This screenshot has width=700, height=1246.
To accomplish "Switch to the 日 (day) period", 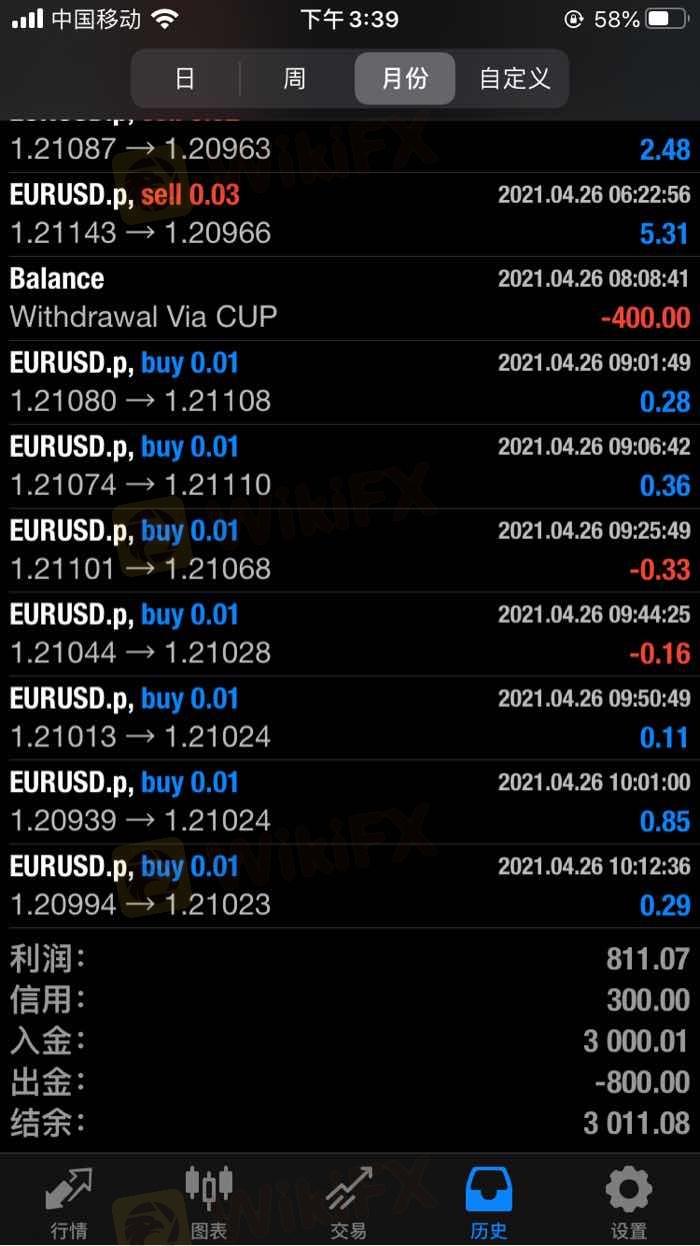I will 185,78.
